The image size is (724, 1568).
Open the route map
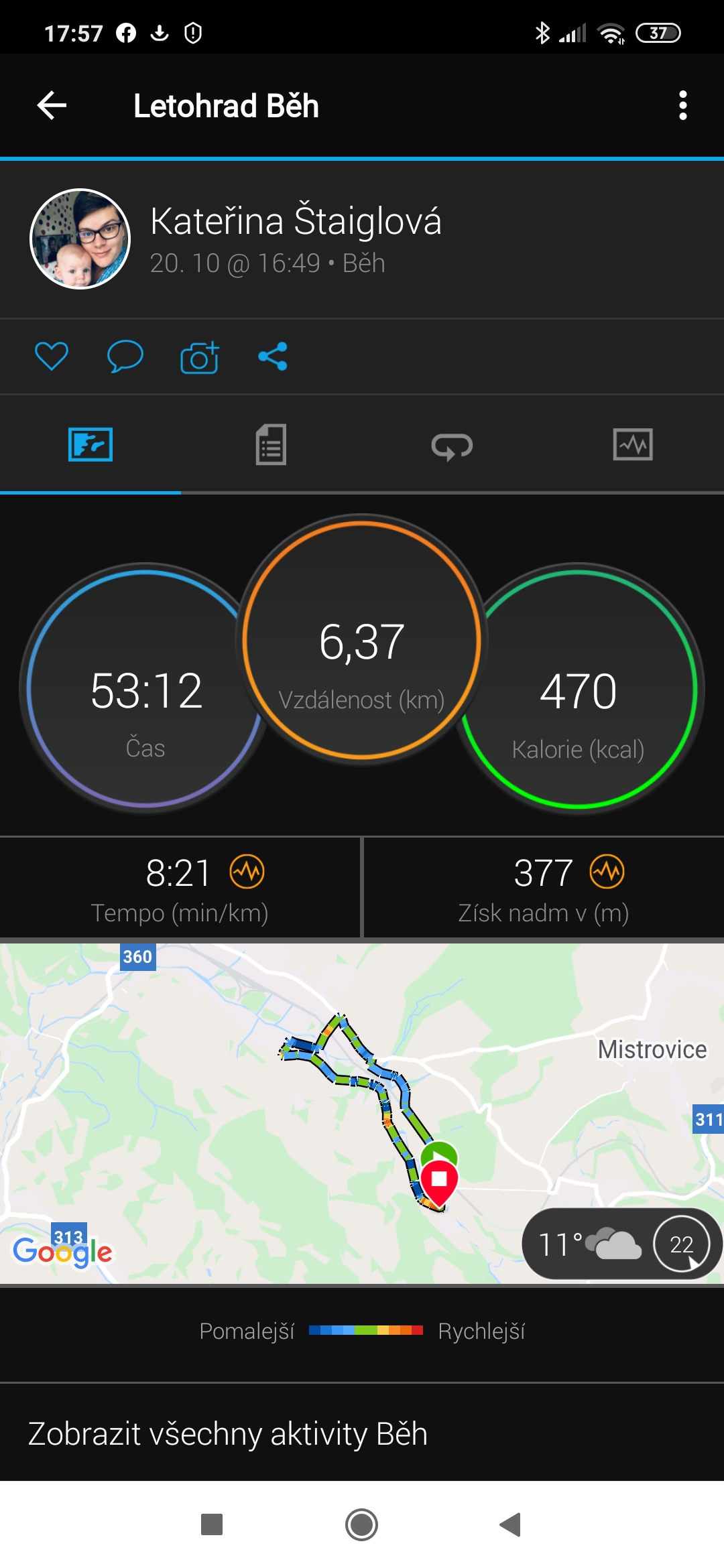point(362,1113)
